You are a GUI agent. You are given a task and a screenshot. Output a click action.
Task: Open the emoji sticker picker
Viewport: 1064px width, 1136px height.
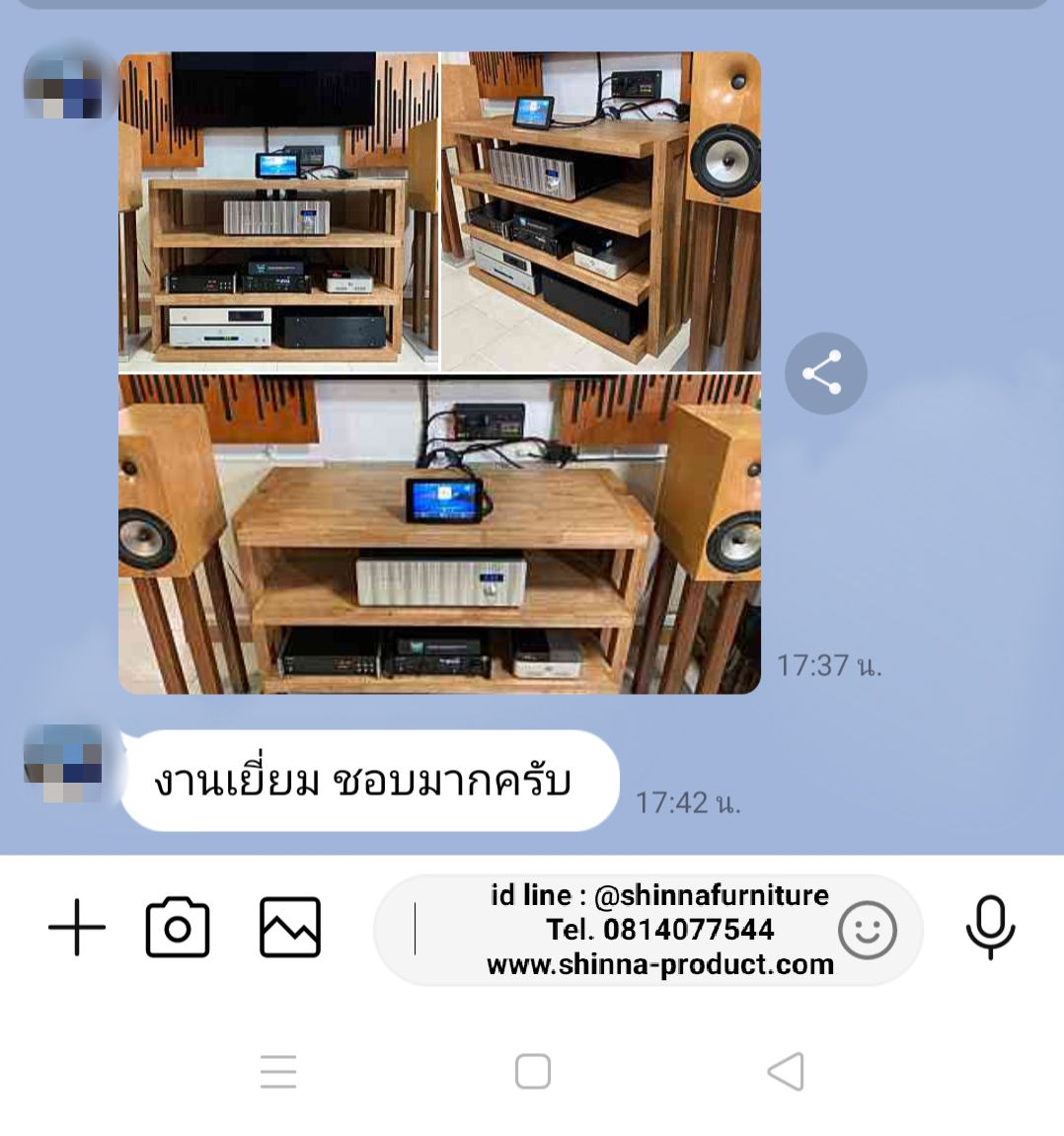click(x=868, y=930)
